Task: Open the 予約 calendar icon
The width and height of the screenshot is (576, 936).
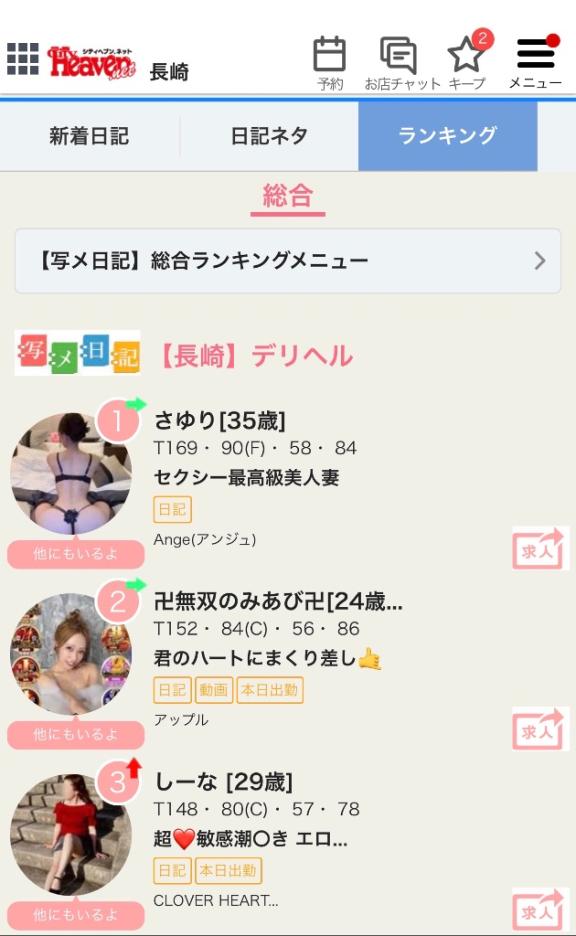Action: (x=329, y=63)
